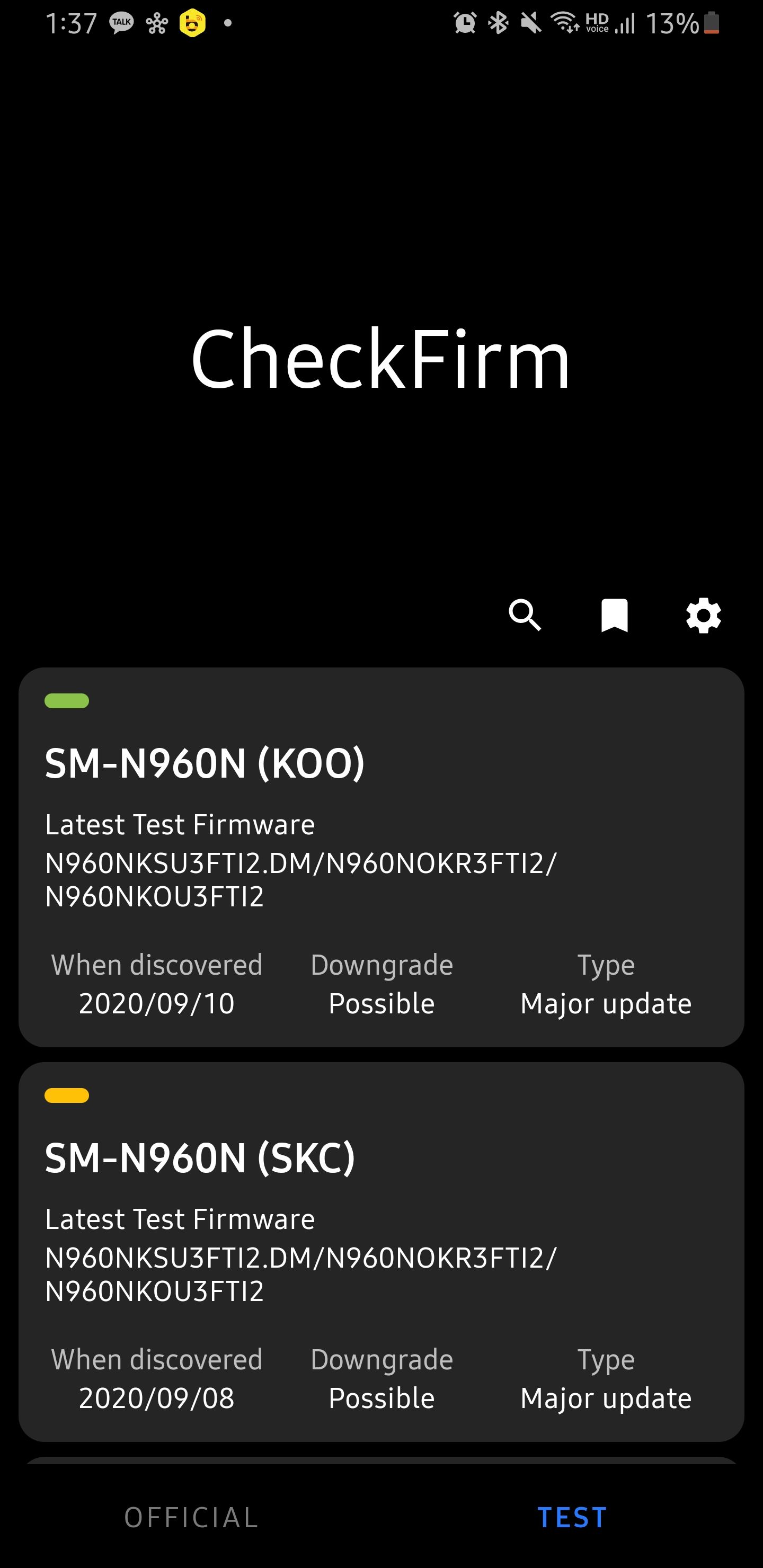The width and height of the screenshot is (763, 1568).
Task: Tap the muted sound status icon
Action: [x=530, y=23]
